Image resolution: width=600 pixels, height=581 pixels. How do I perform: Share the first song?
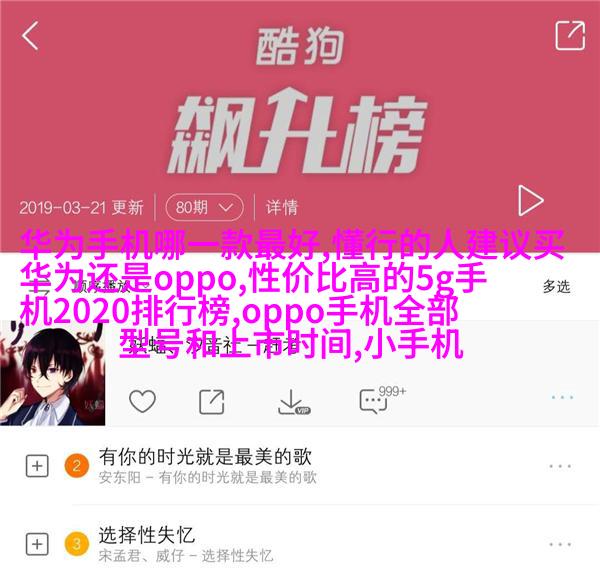[x=211, y=401]
